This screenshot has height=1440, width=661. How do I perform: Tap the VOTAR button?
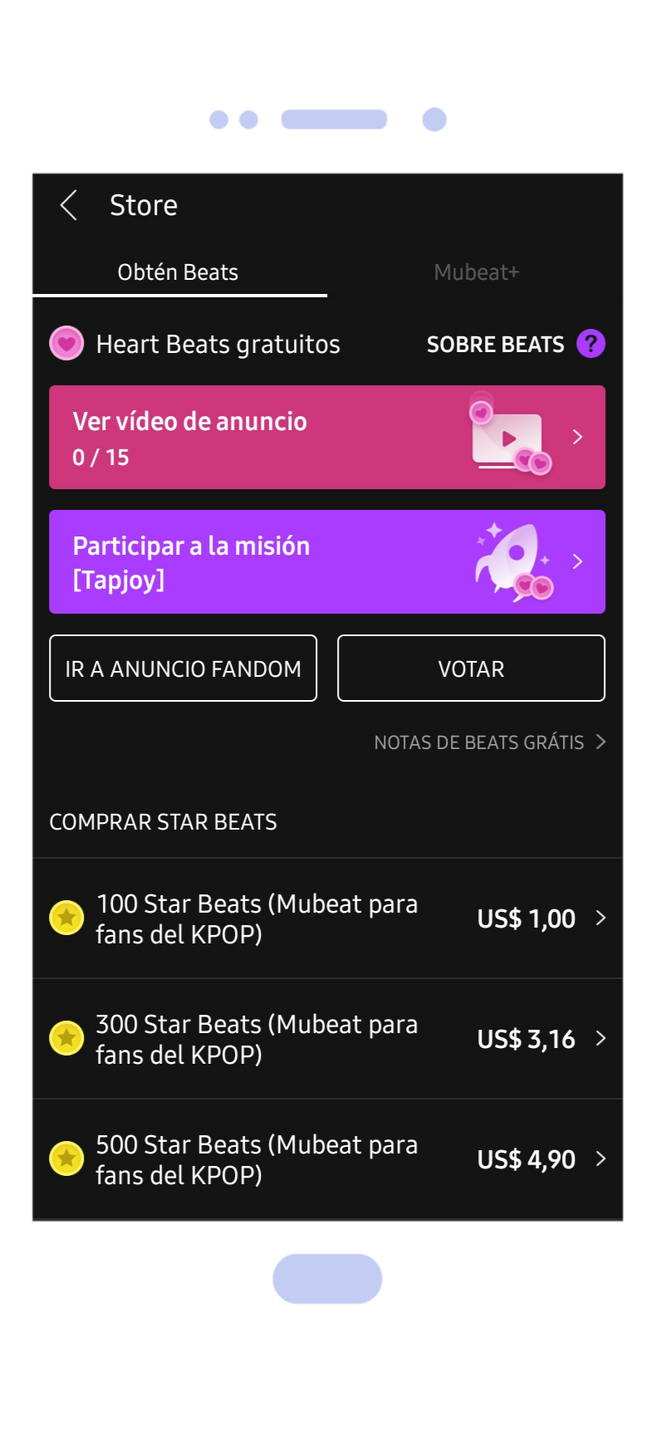(x=471, y=668)
